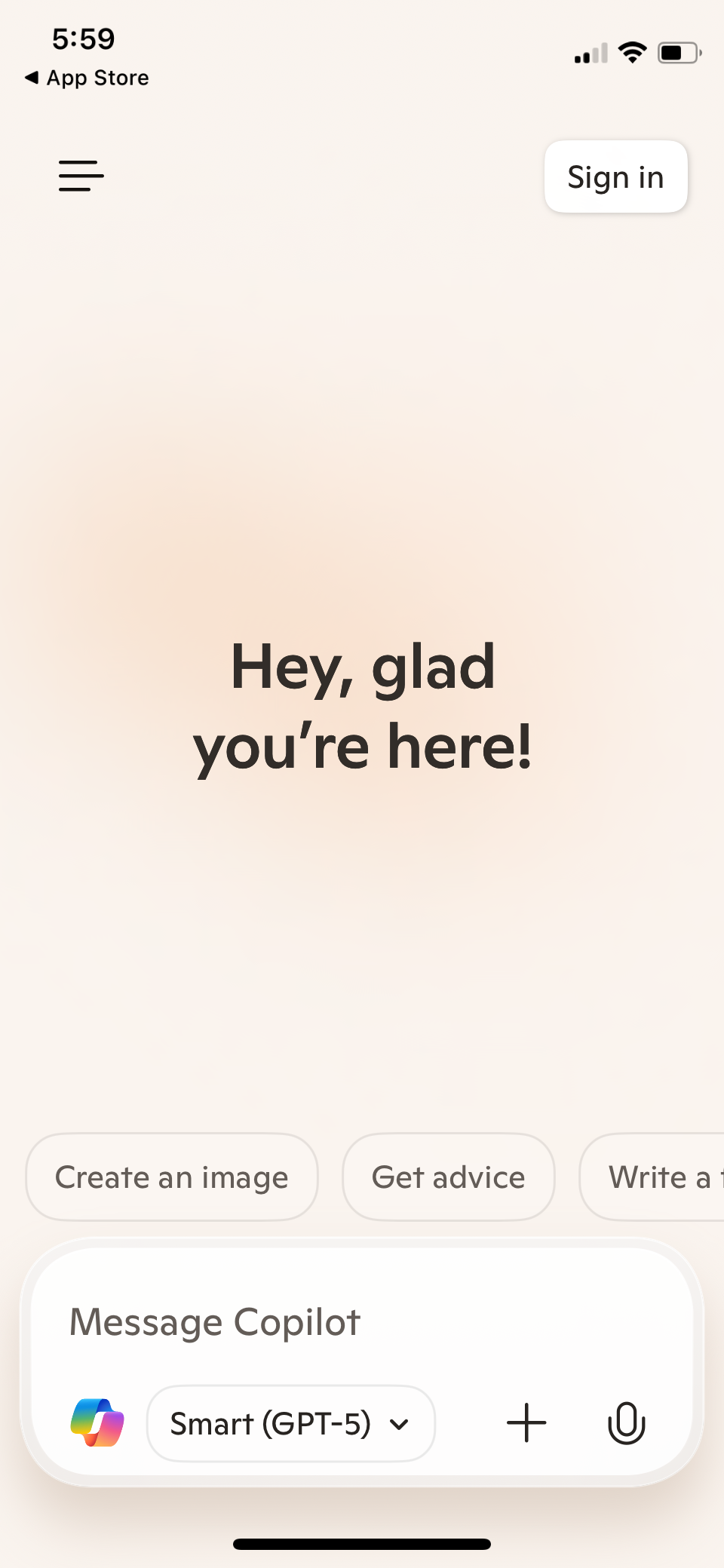The image size is (724, 1568).
Task: Tap the plus icon to add attachments
Action: coord(526,1423)
